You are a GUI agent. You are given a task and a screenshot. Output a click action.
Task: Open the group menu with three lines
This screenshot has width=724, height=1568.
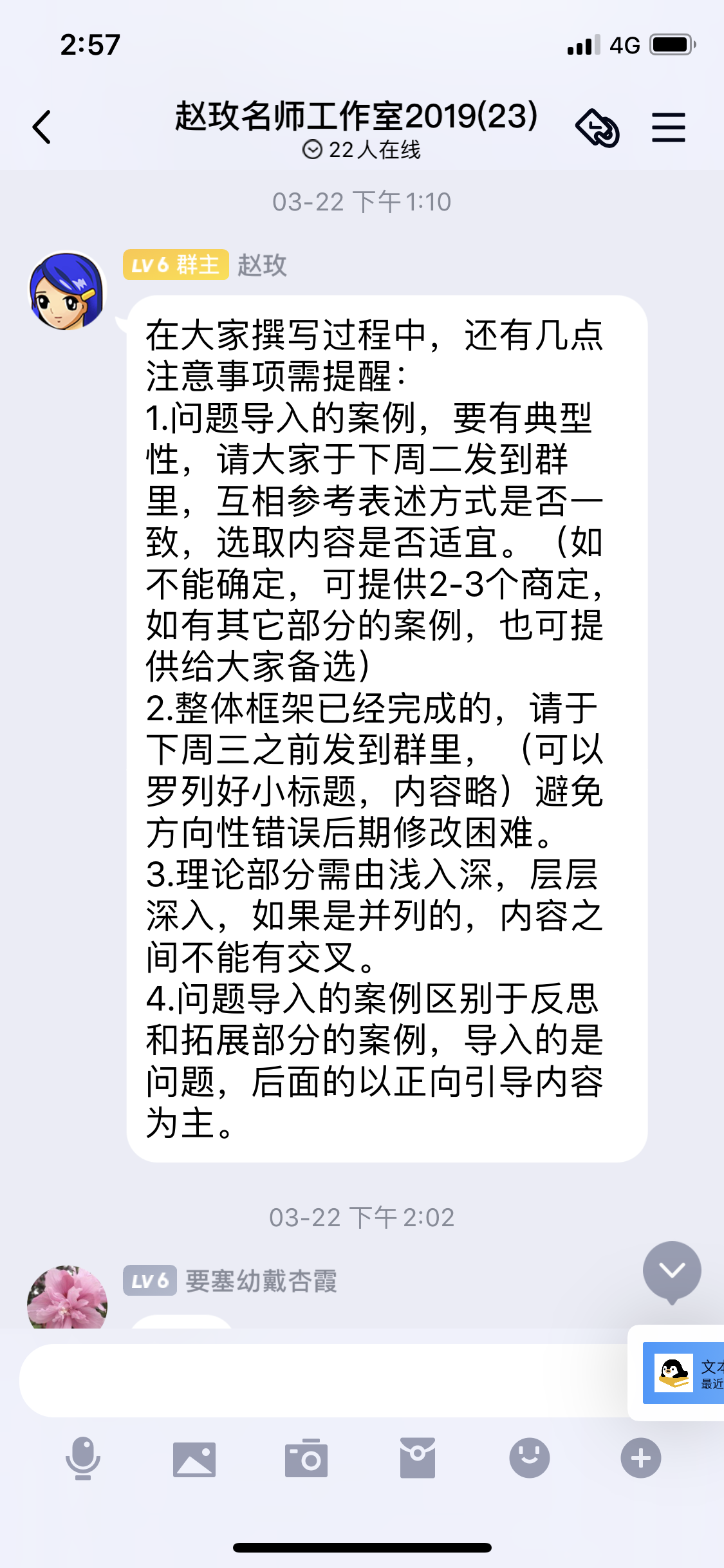[x=668, y=127]
